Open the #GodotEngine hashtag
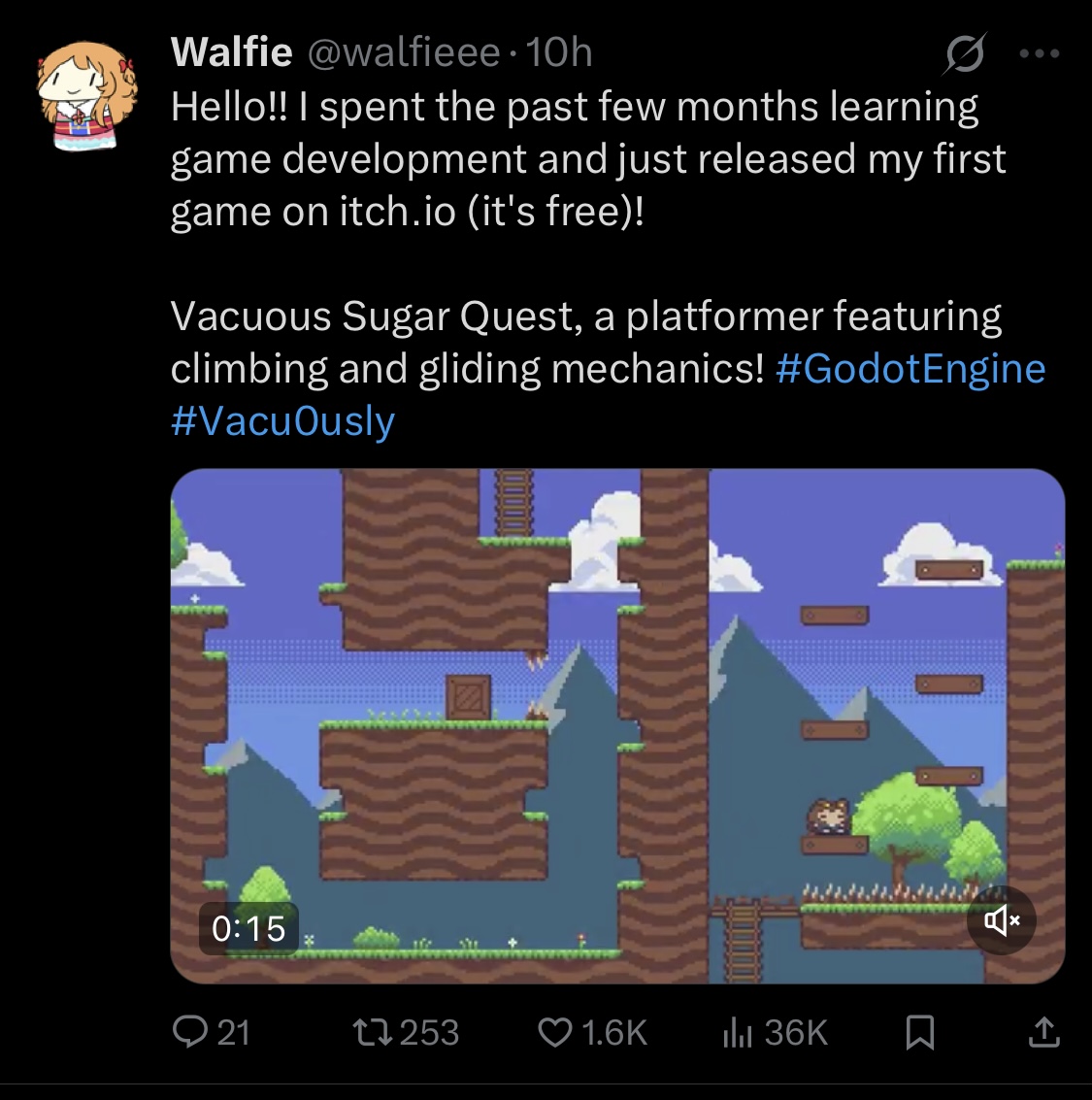The image size is (1092, 1100). pyautogui.click(x=910, y=369)
